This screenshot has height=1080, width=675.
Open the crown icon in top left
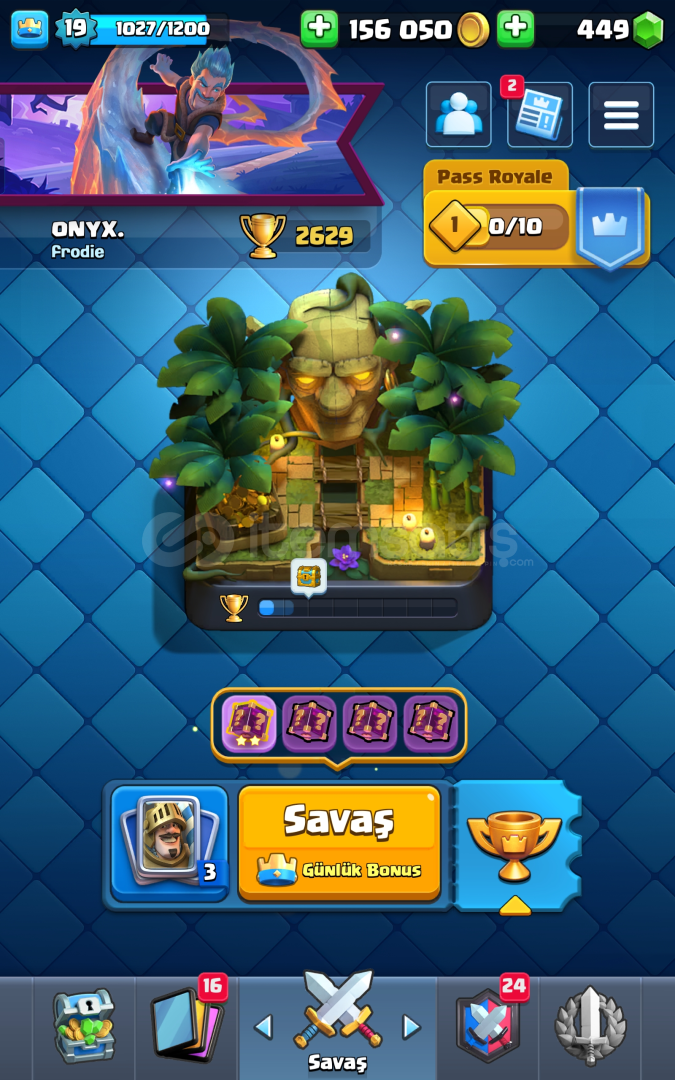click(x=30, y=30)
